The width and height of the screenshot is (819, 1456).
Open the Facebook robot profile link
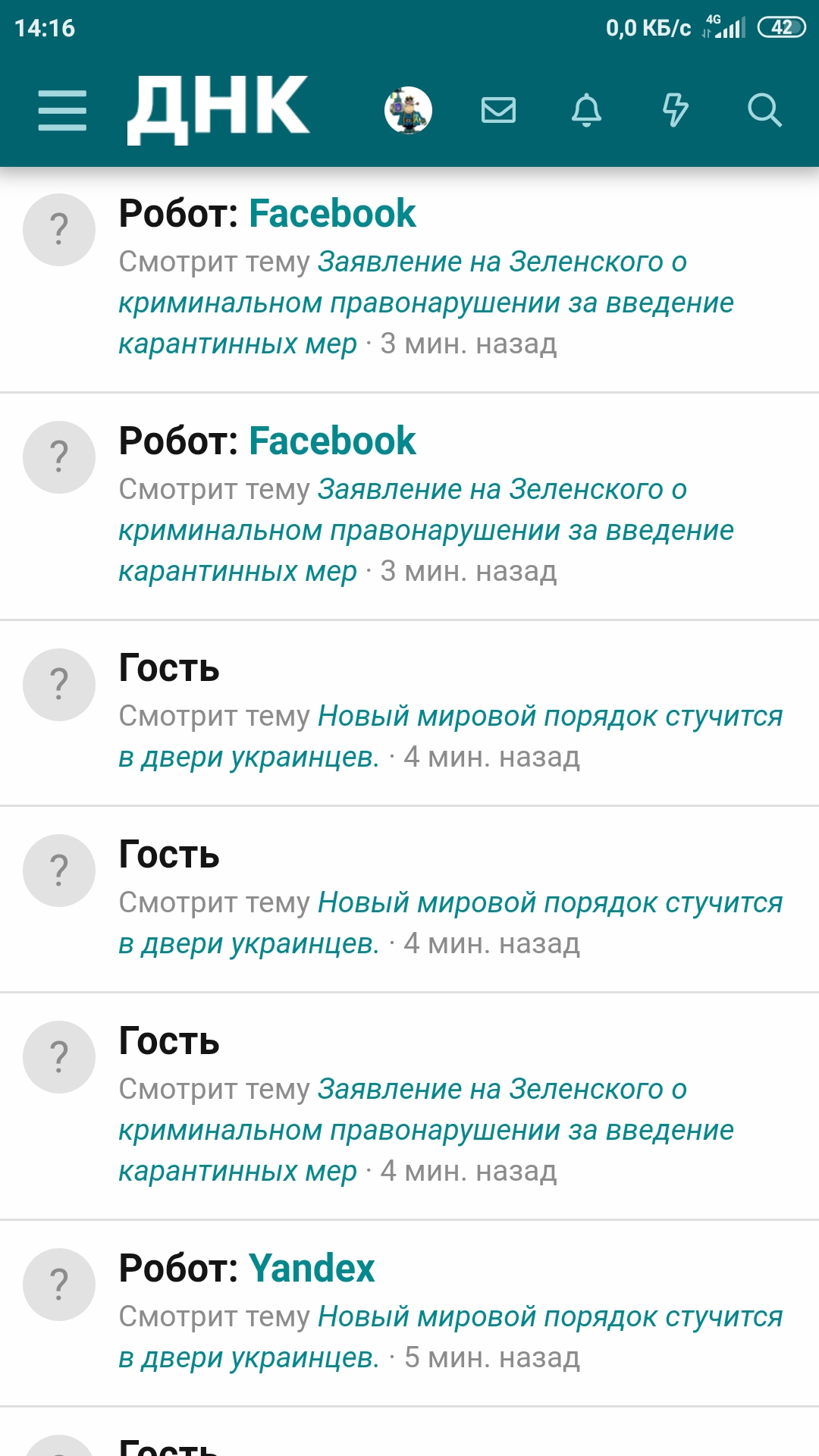(x=331, y=212)
